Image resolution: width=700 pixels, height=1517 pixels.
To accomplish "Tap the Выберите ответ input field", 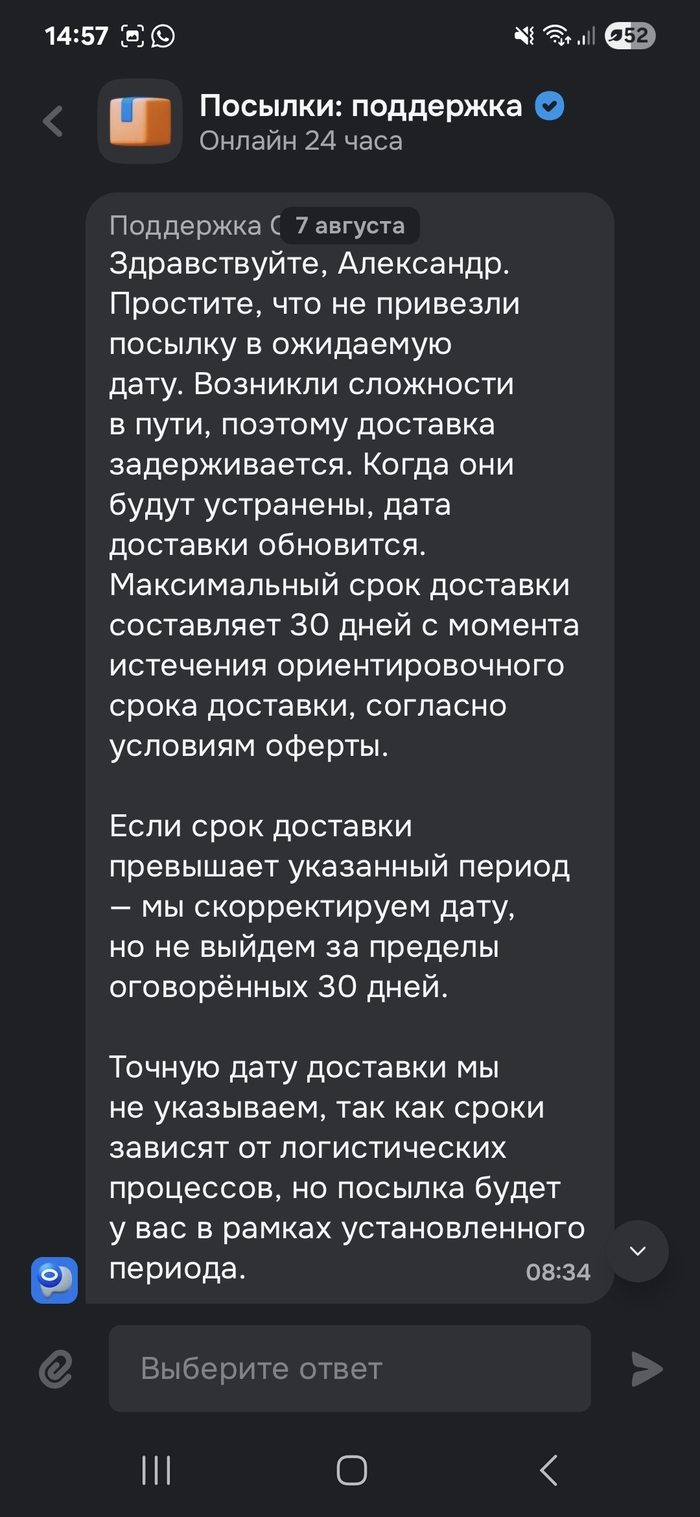I will point(349,1368).
